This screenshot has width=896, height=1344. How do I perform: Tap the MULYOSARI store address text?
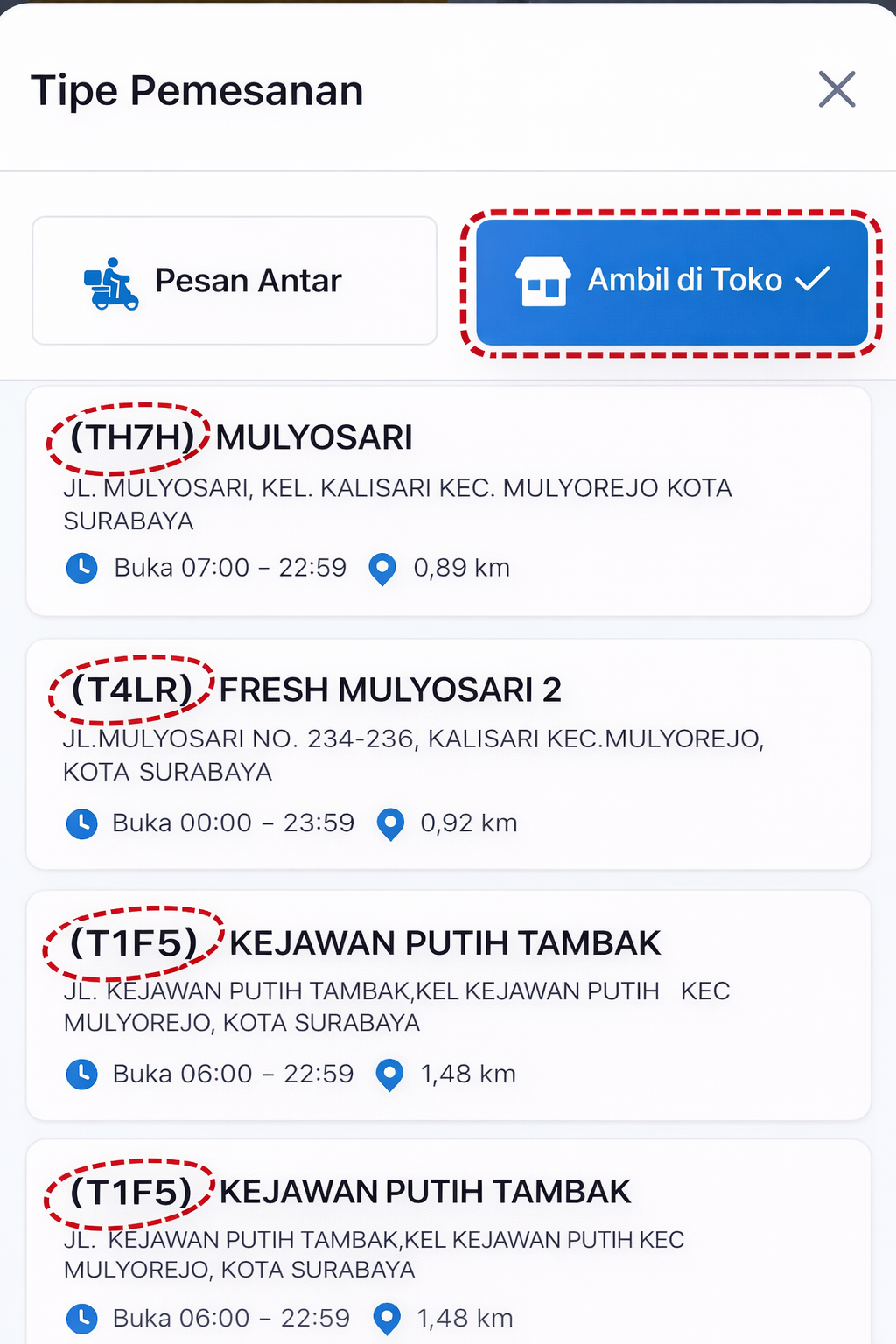point(398,505)
